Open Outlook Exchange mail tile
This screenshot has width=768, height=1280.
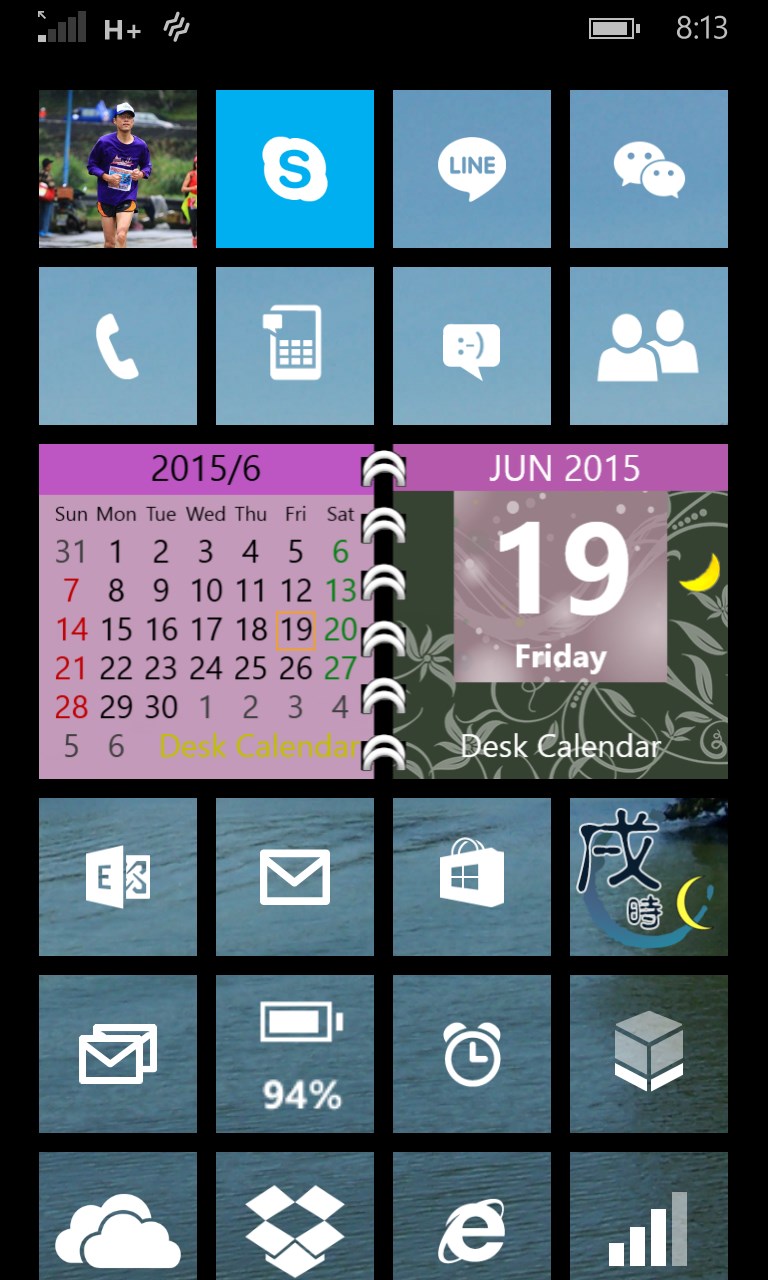[x=117, y=876]
